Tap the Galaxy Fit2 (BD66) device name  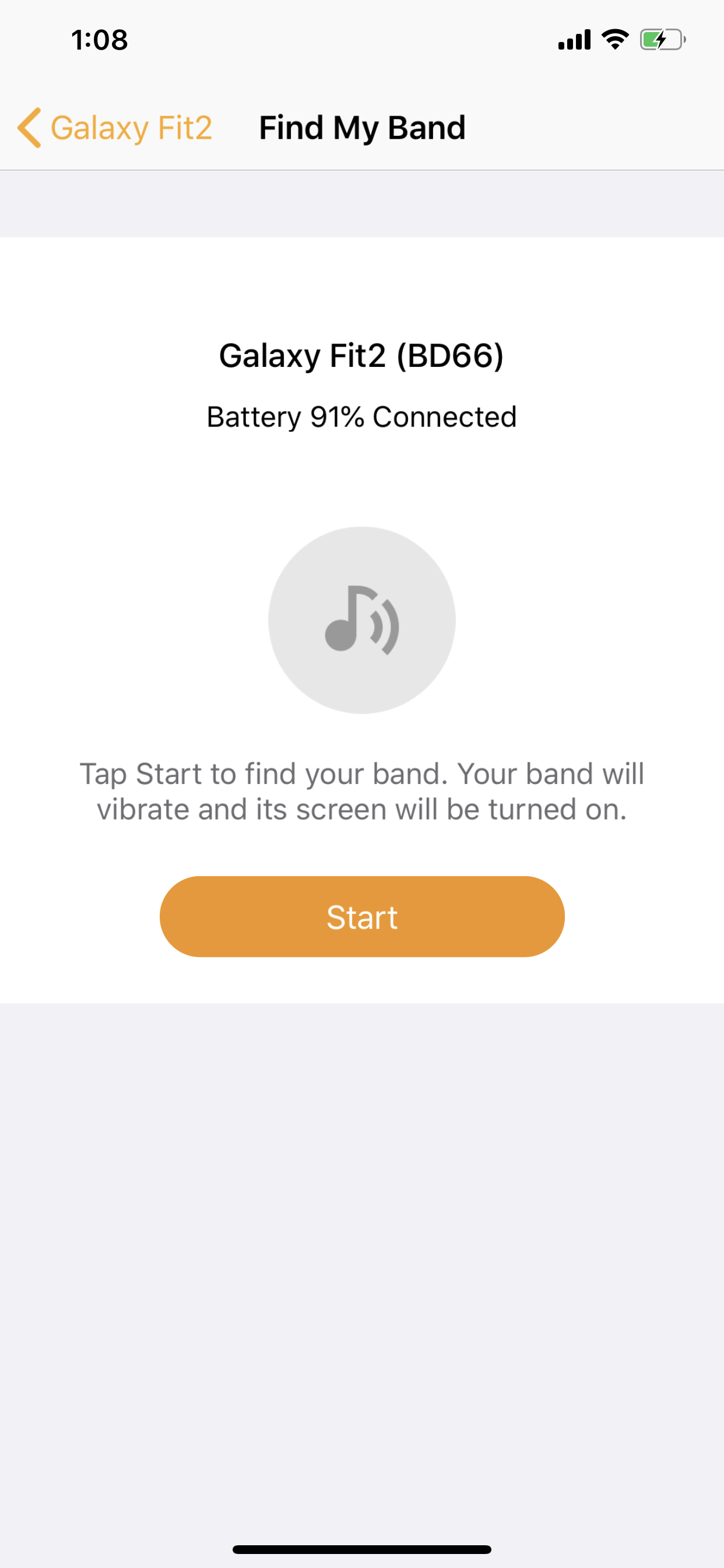[362, 356]
